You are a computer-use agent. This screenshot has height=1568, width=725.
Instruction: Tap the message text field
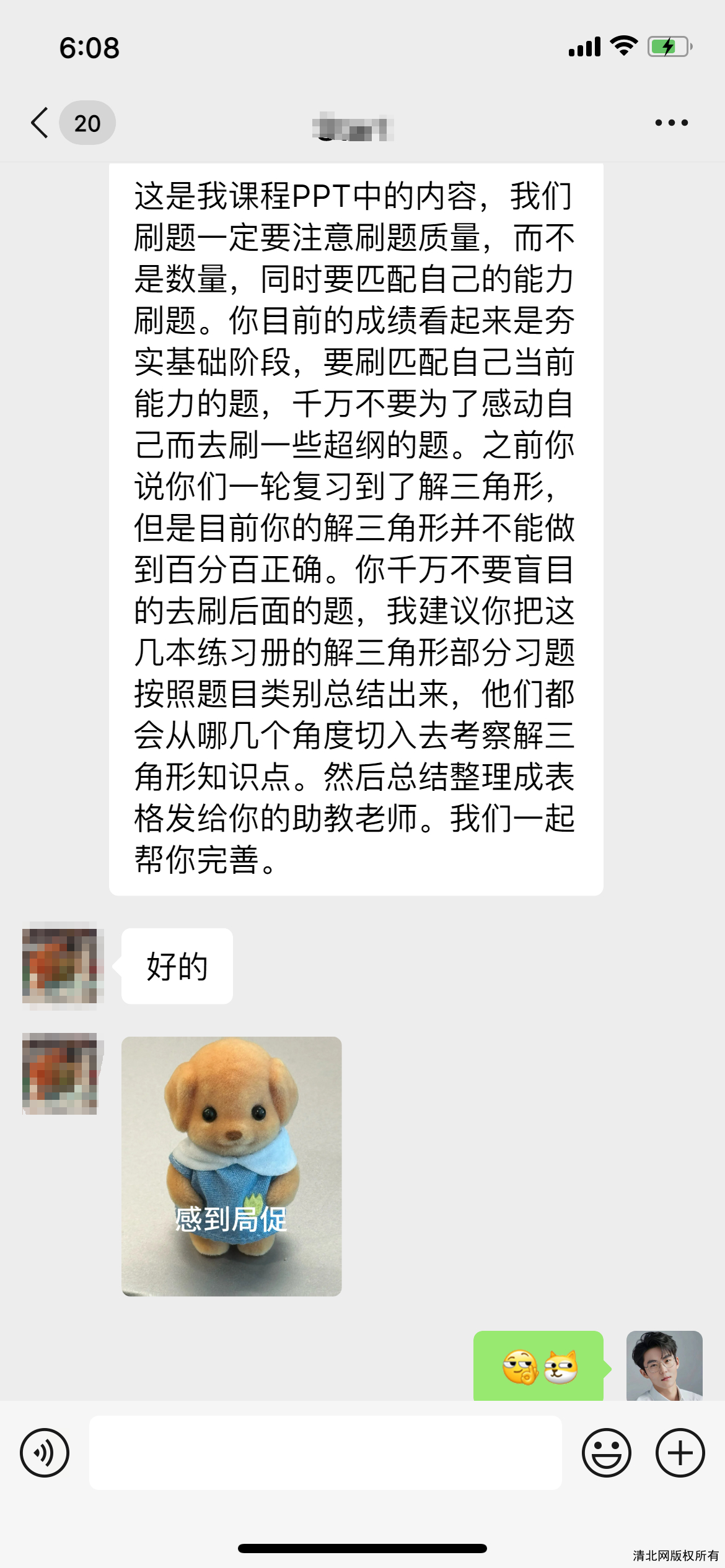(325, 1453)
